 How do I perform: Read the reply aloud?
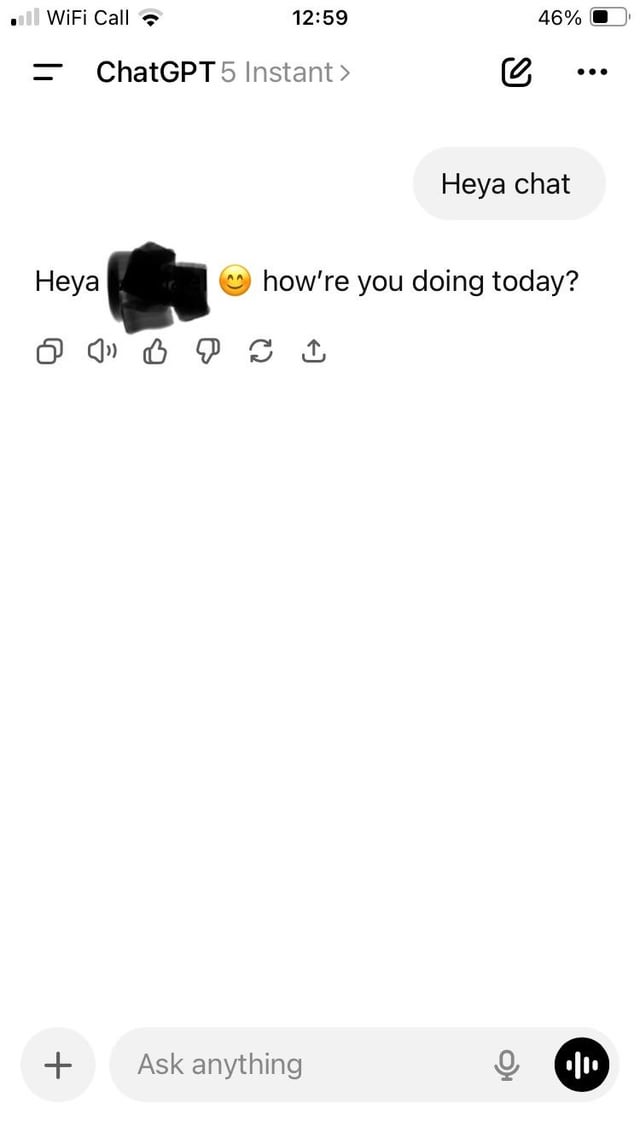102,351
